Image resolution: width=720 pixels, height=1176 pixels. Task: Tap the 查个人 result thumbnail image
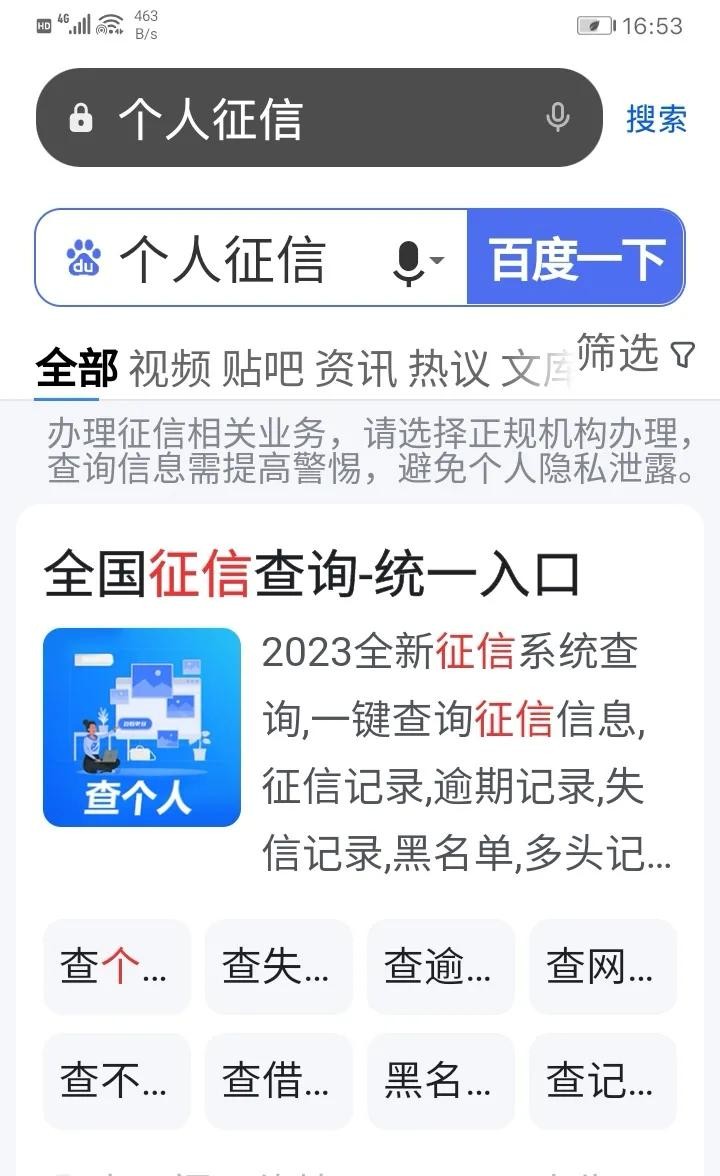click(142, 727)
